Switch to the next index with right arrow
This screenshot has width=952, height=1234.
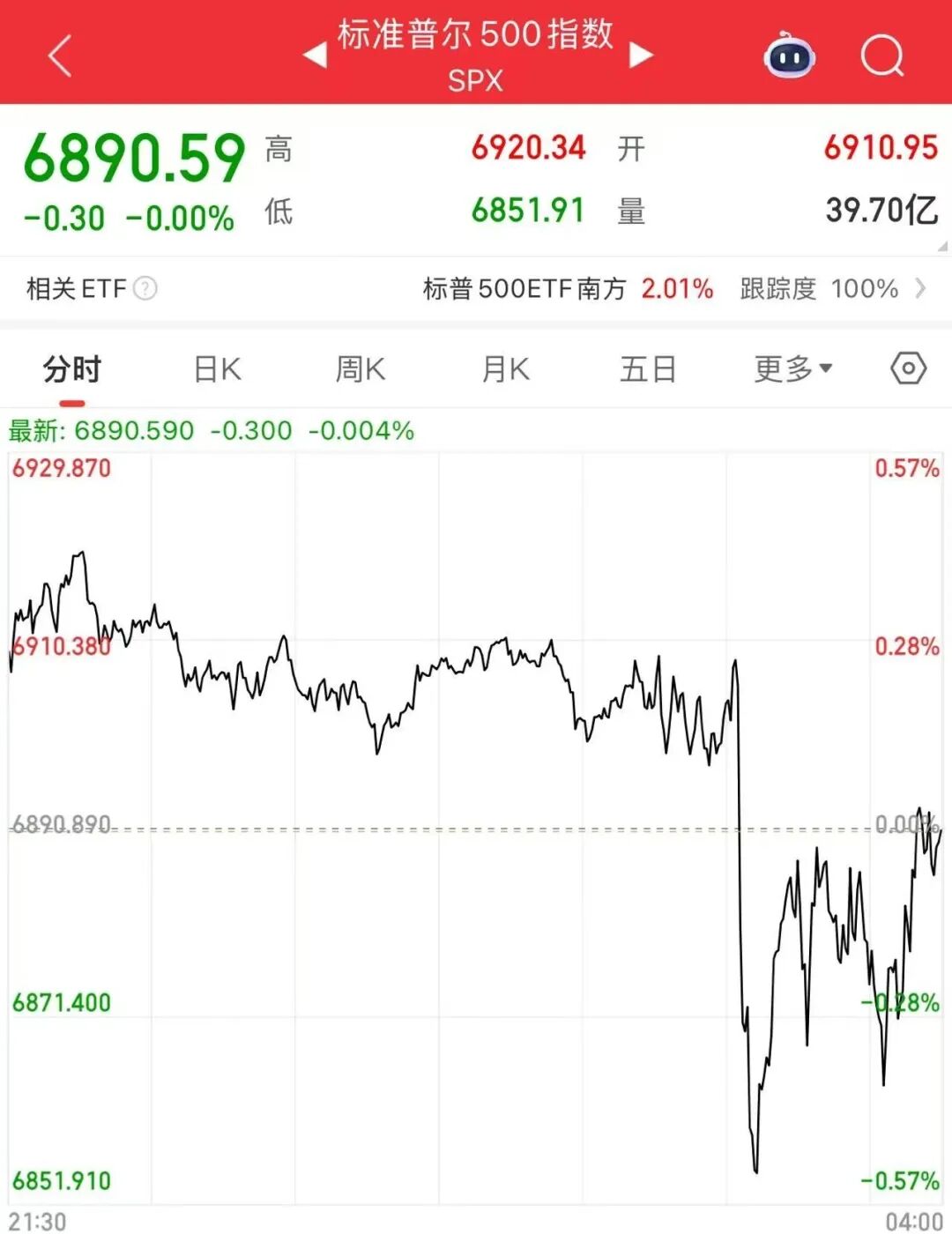coord(641,56)
